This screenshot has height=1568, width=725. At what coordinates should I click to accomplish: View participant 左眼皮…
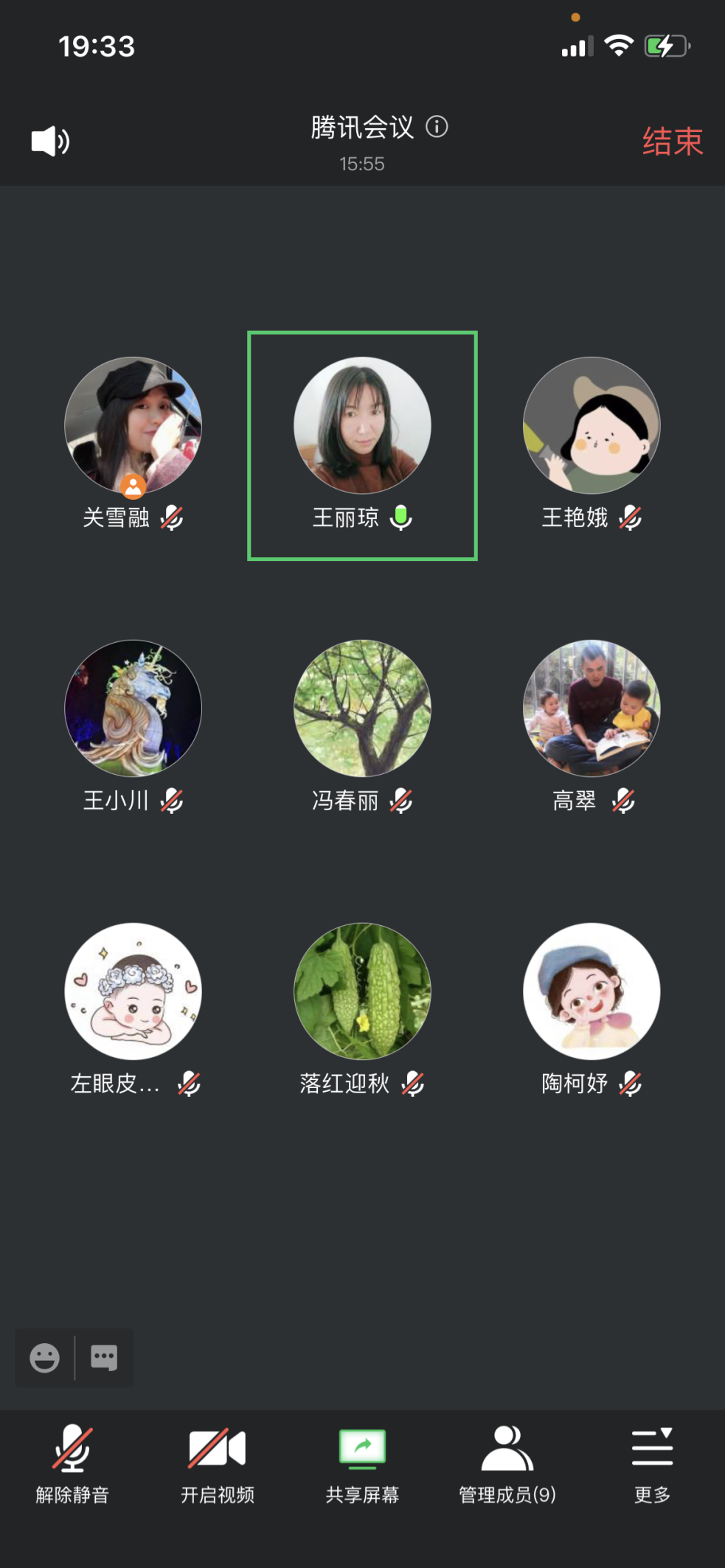[x=133, y=992]
